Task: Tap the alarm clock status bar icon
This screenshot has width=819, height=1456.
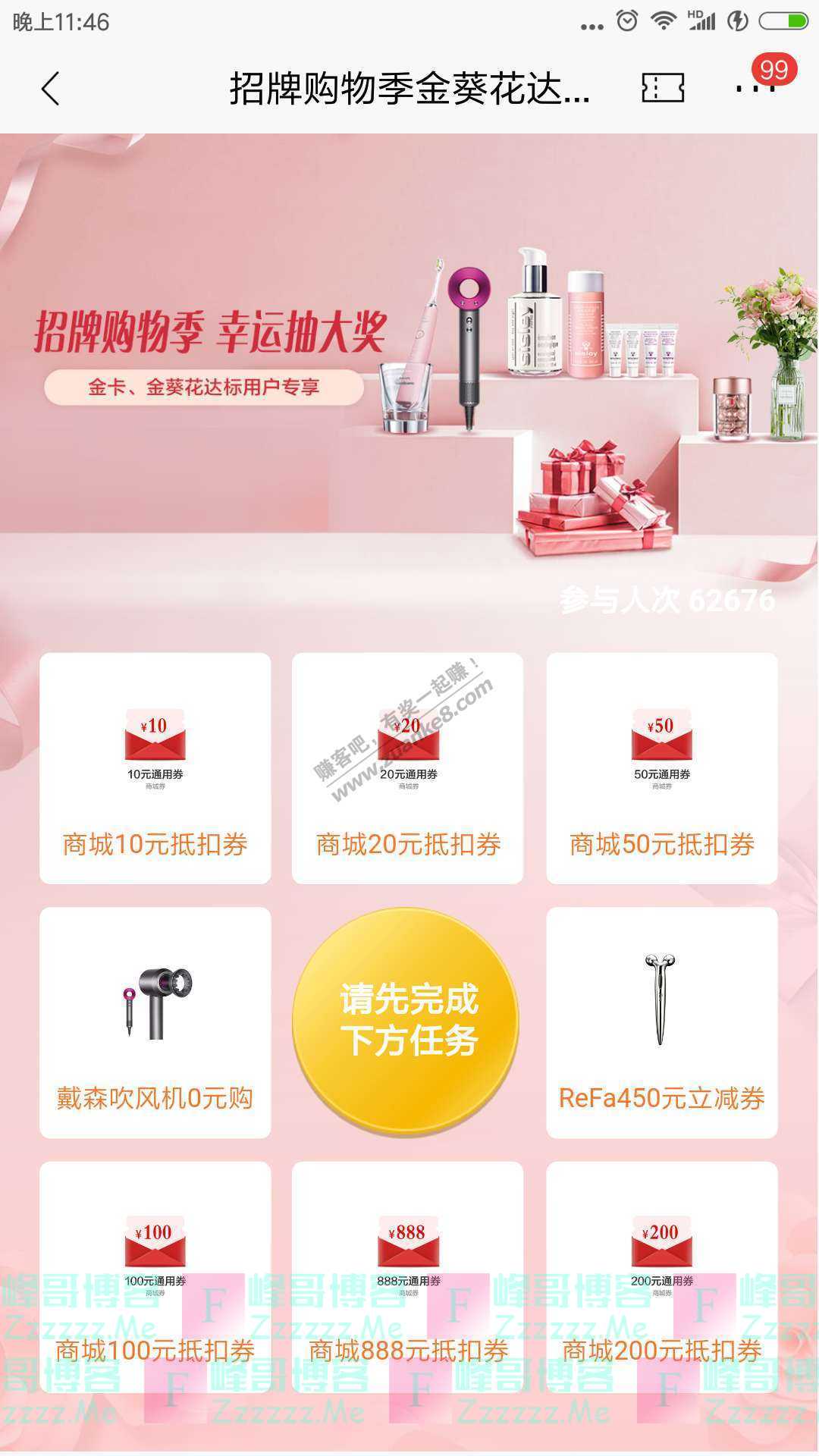Action: (x=625, y=21)
